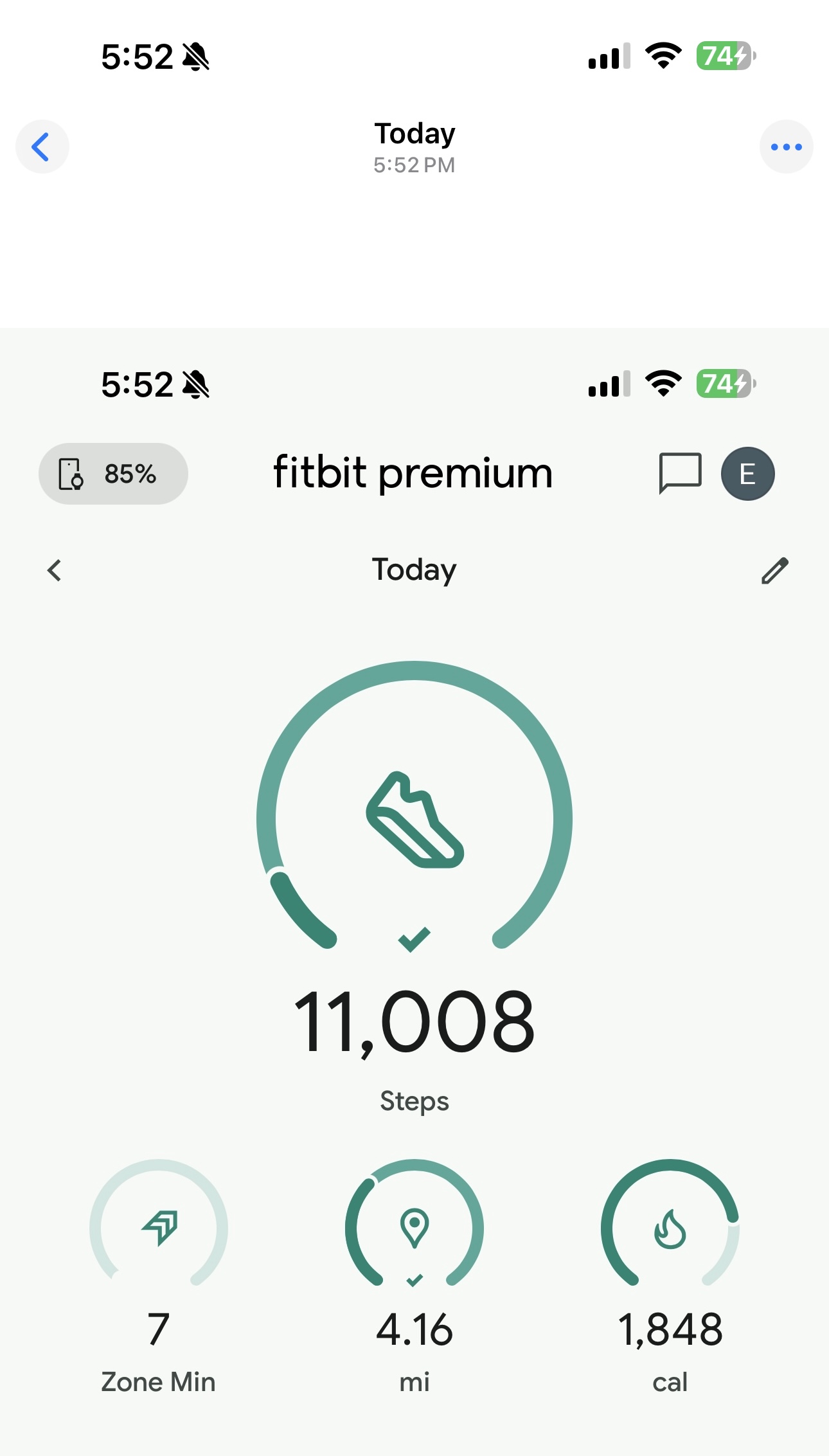Tap the displayed screenshot photo

[415, 900]
